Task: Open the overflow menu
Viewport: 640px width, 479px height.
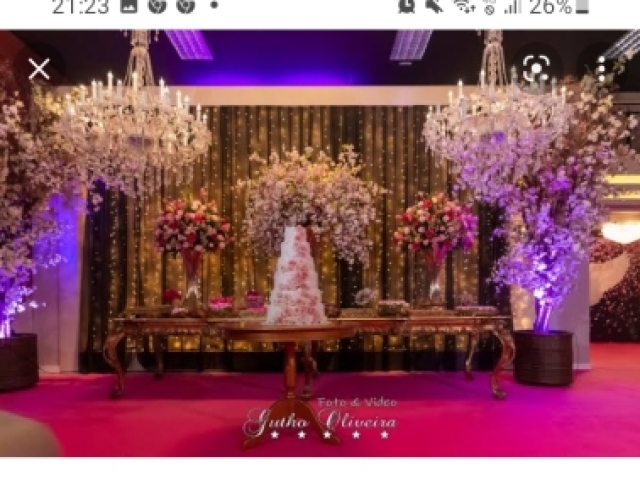Action: click(x=602, y=68)
